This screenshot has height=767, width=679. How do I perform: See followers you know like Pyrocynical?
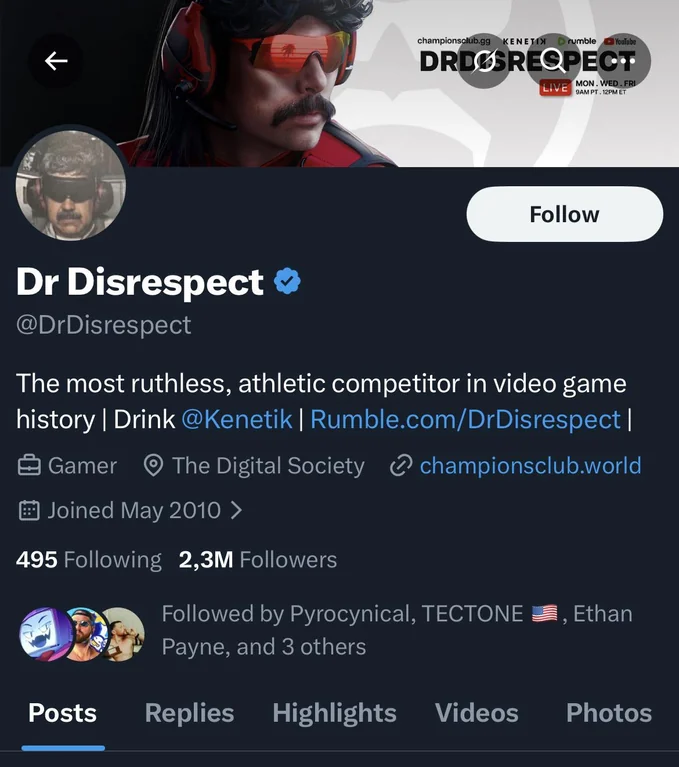(396, 630)
